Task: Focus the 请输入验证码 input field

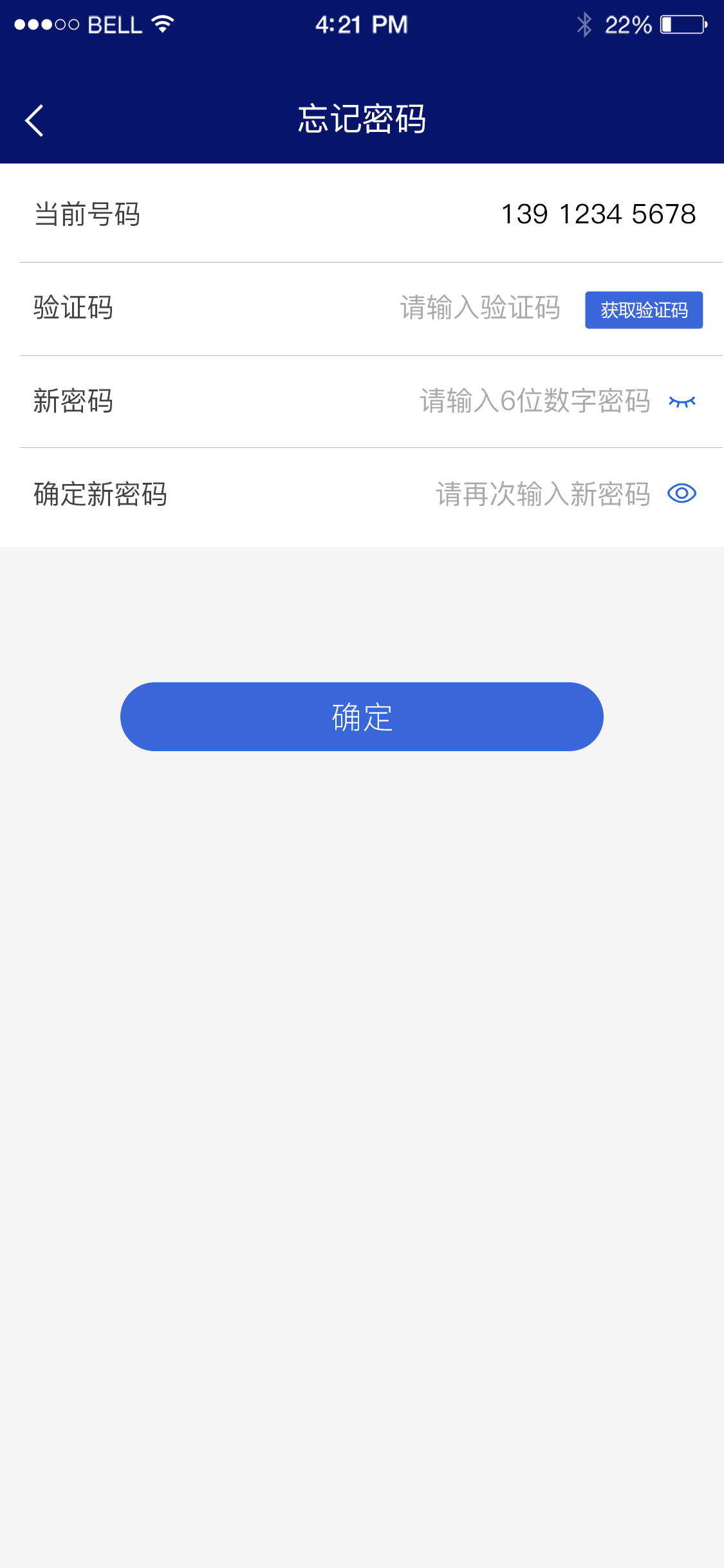Action: click(479, 308)
